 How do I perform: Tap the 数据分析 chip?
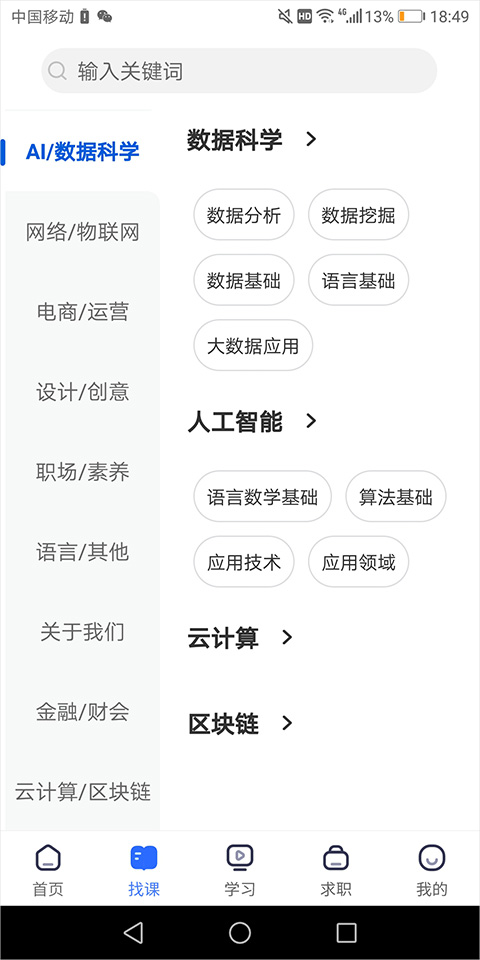[244, 216]
